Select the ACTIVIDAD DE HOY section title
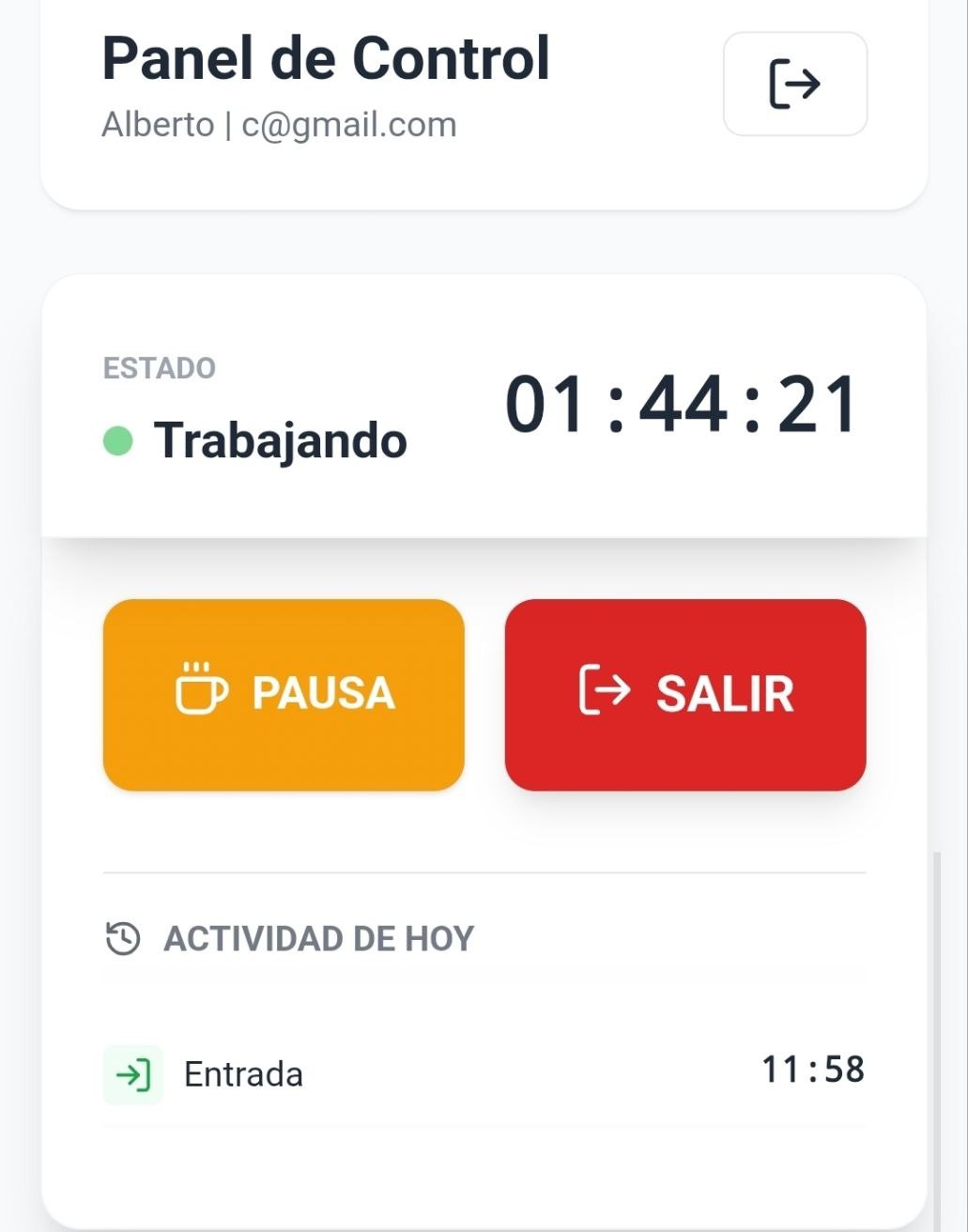968x1232 pixels. (319, 937)
